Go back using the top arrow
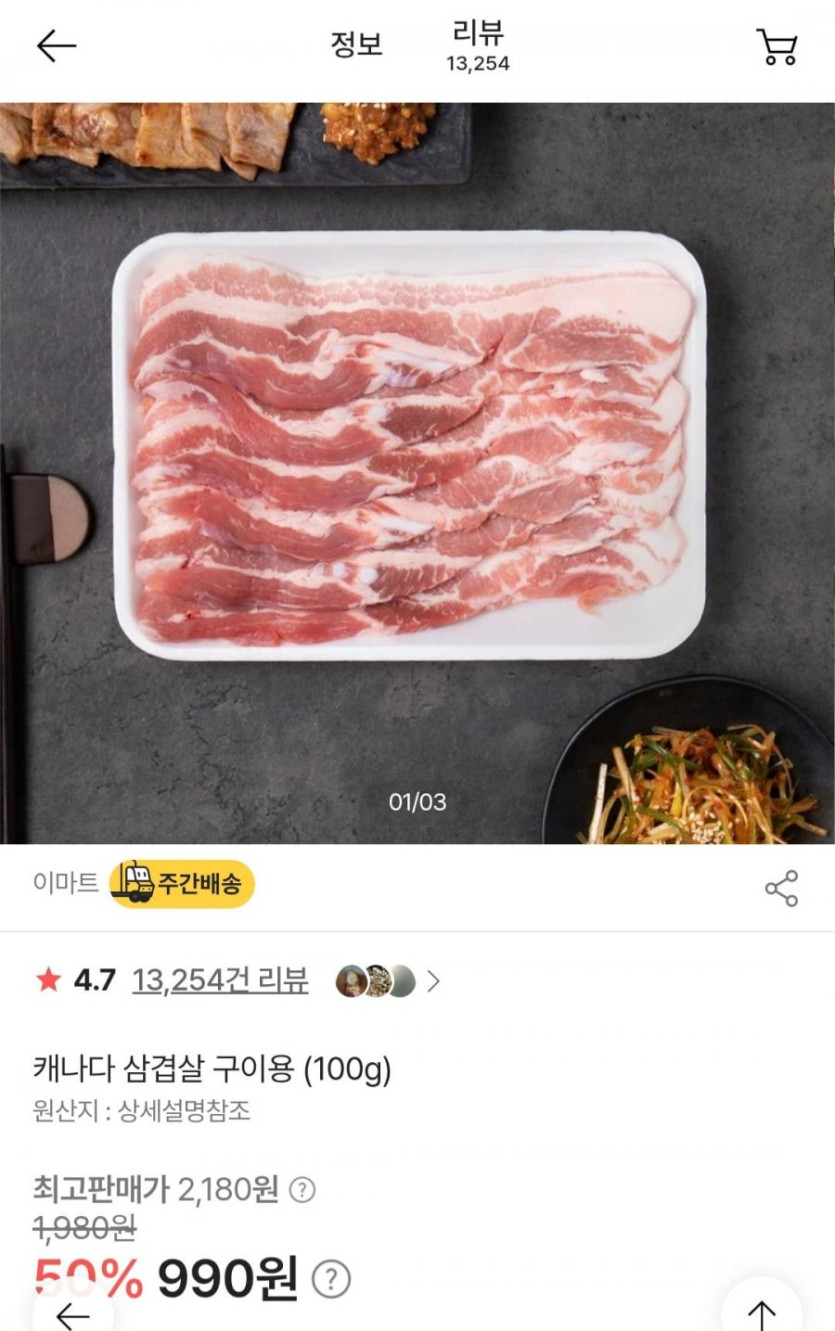The height and width of the screenshot is (1331, 835). click(56, 46)
